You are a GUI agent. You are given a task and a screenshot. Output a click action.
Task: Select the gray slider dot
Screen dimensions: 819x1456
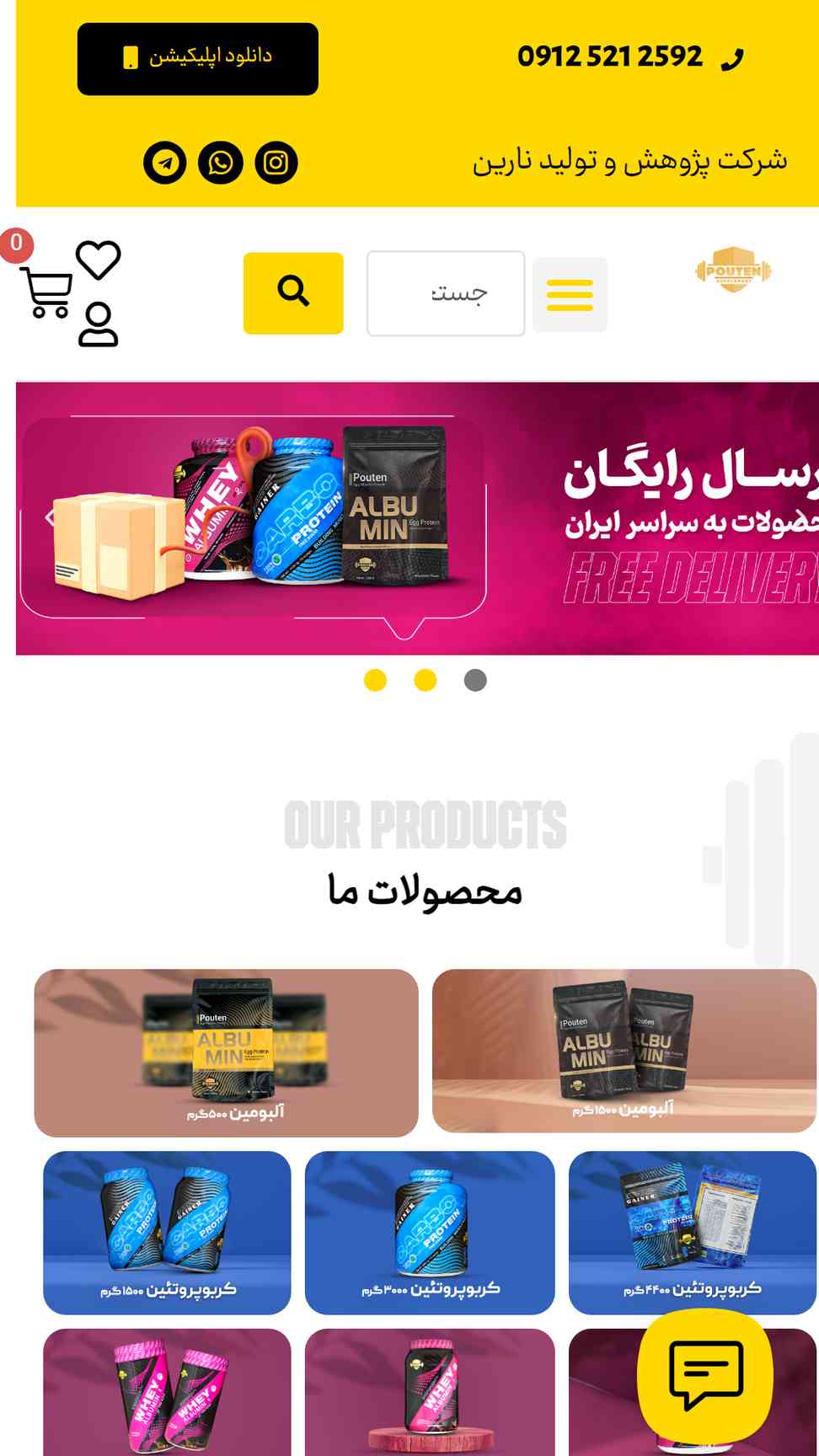(x=475, y=680)
